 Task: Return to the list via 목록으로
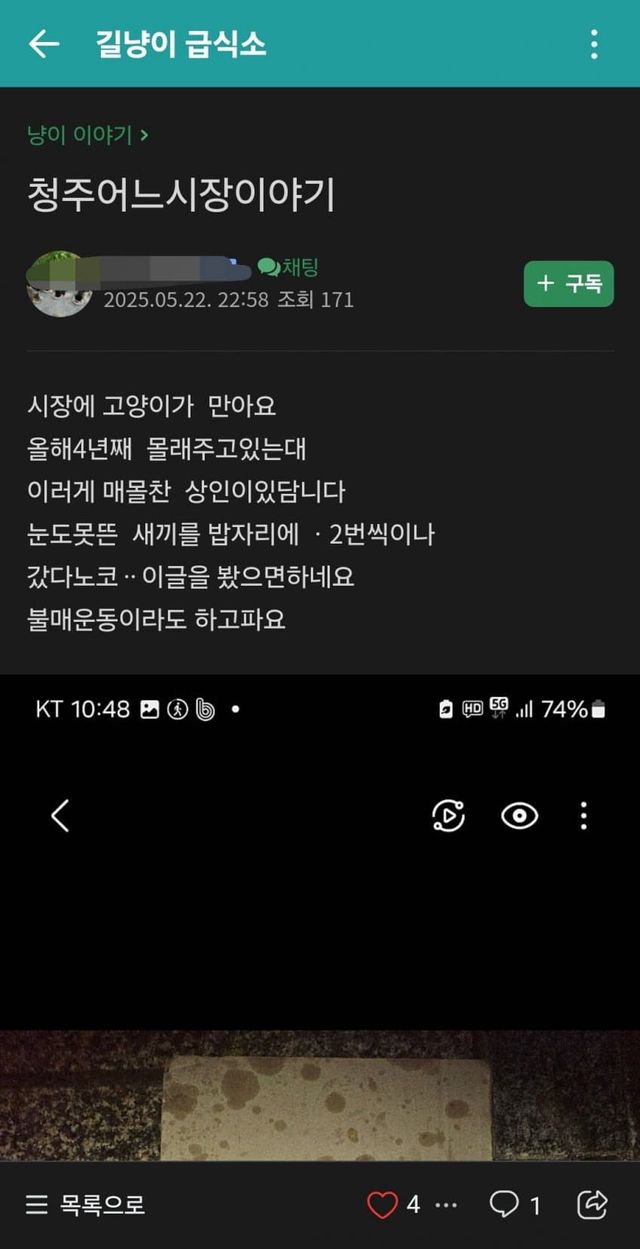pyautogui.click(x=86, y=1205)
